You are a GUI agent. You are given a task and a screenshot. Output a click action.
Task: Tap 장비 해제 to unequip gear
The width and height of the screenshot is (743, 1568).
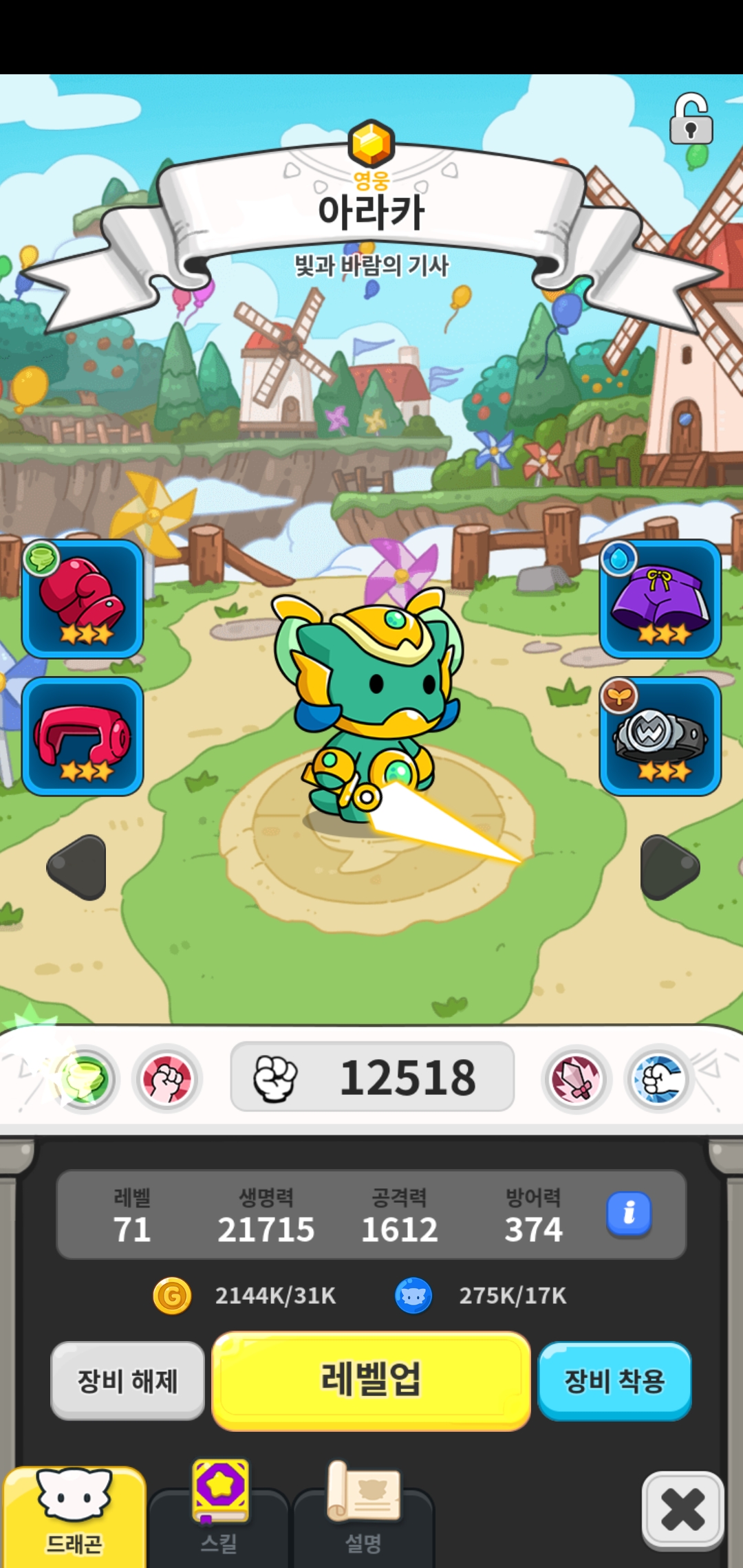[x=128, y=1380]
